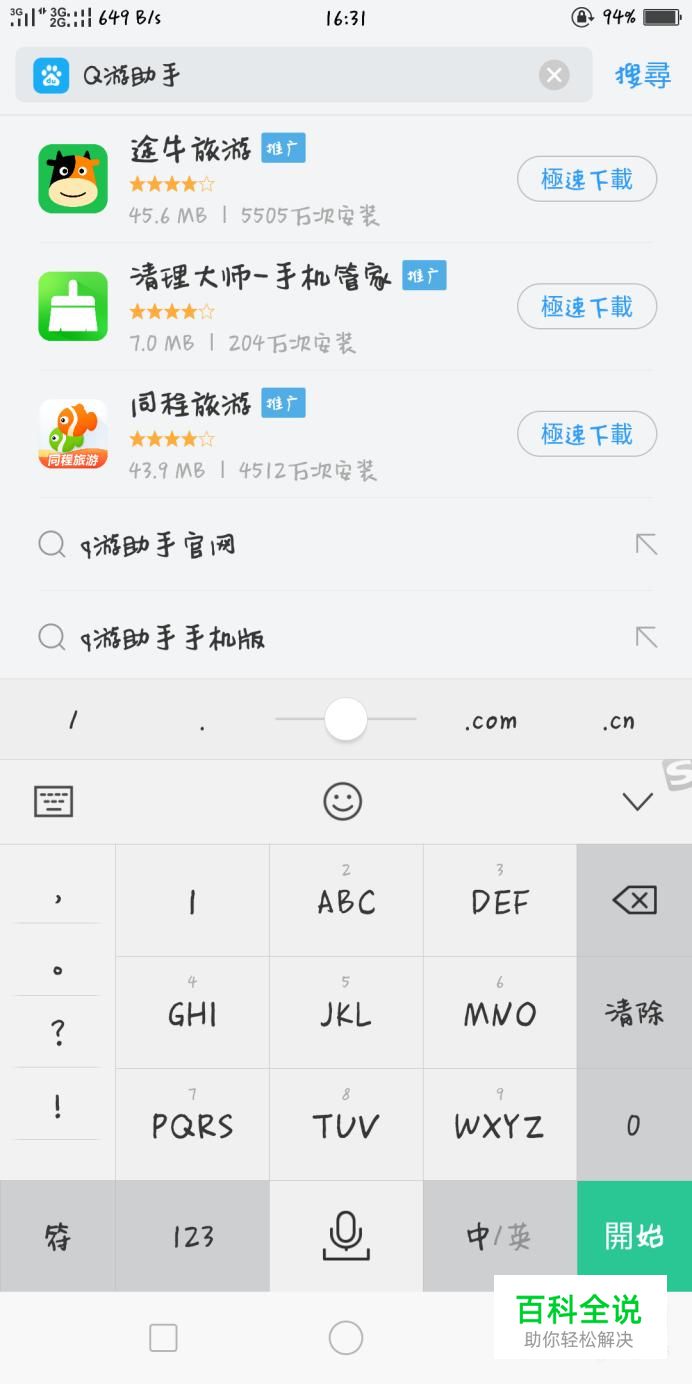Fill the search box with q游助手官网 via its arrow
The height and width of the screenshot is (1384, 692).
[x=646, y=544]
